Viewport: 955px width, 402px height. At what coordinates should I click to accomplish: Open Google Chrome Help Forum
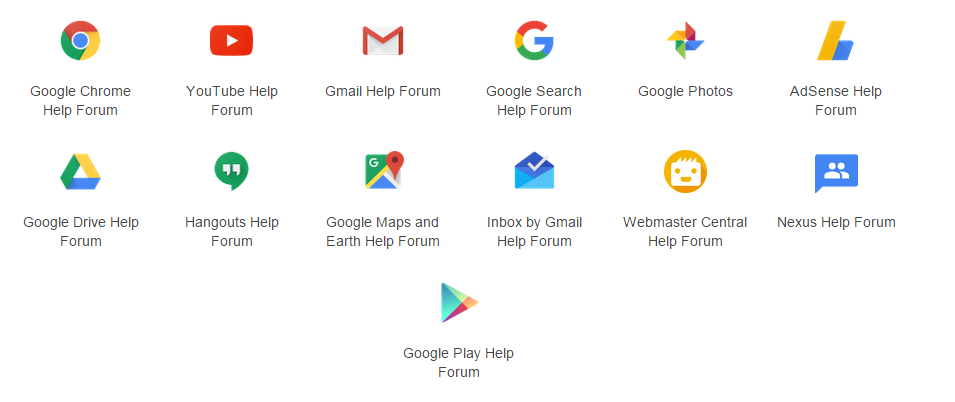click(80, 42)
